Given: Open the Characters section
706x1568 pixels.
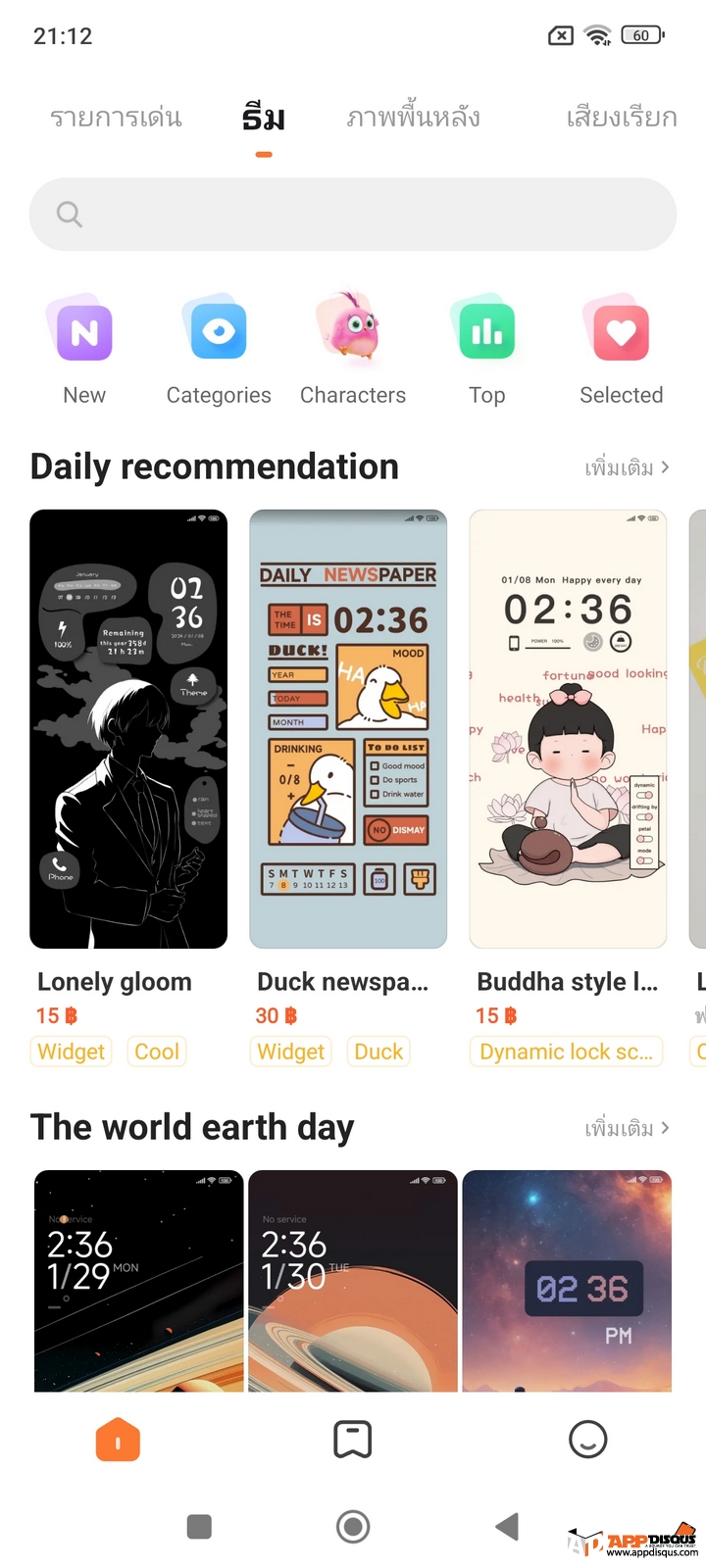Looking at the screenshot, I should [x=352, y=350].
